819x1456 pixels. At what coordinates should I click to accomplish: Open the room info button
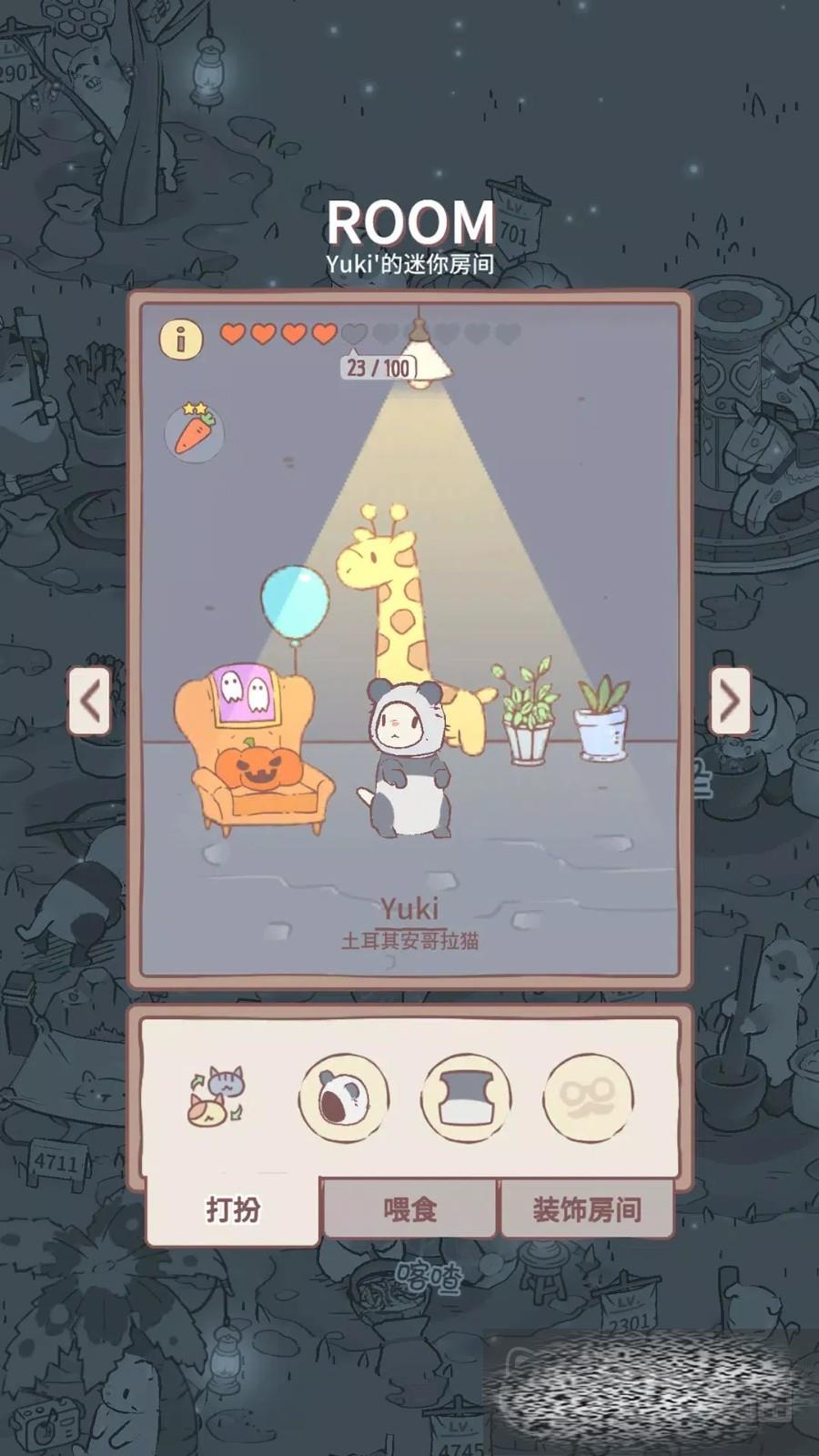click(x=181, y=339)
